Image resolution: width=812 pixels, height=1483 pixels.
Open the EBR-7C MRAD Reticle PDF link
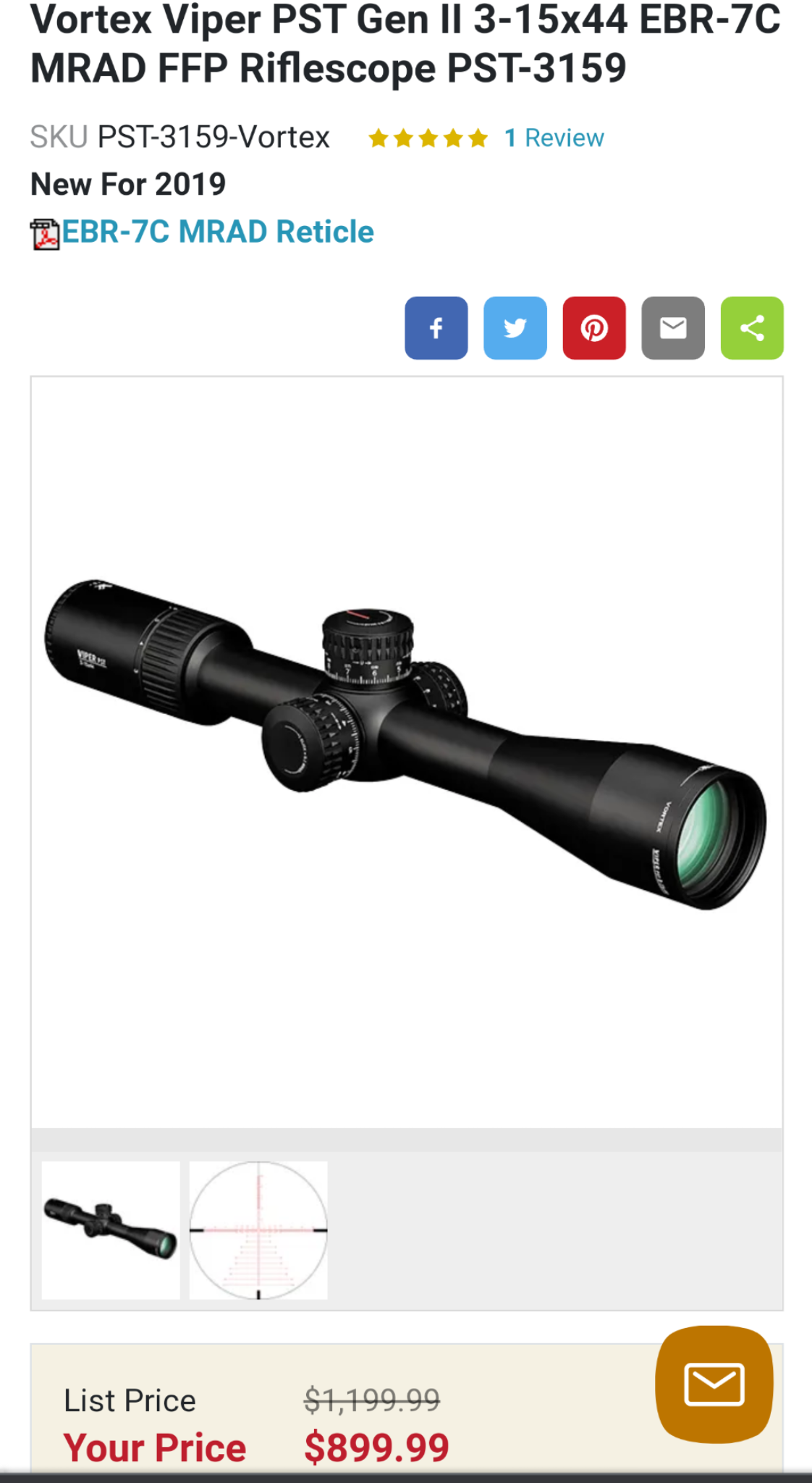(x=218, y=232)
